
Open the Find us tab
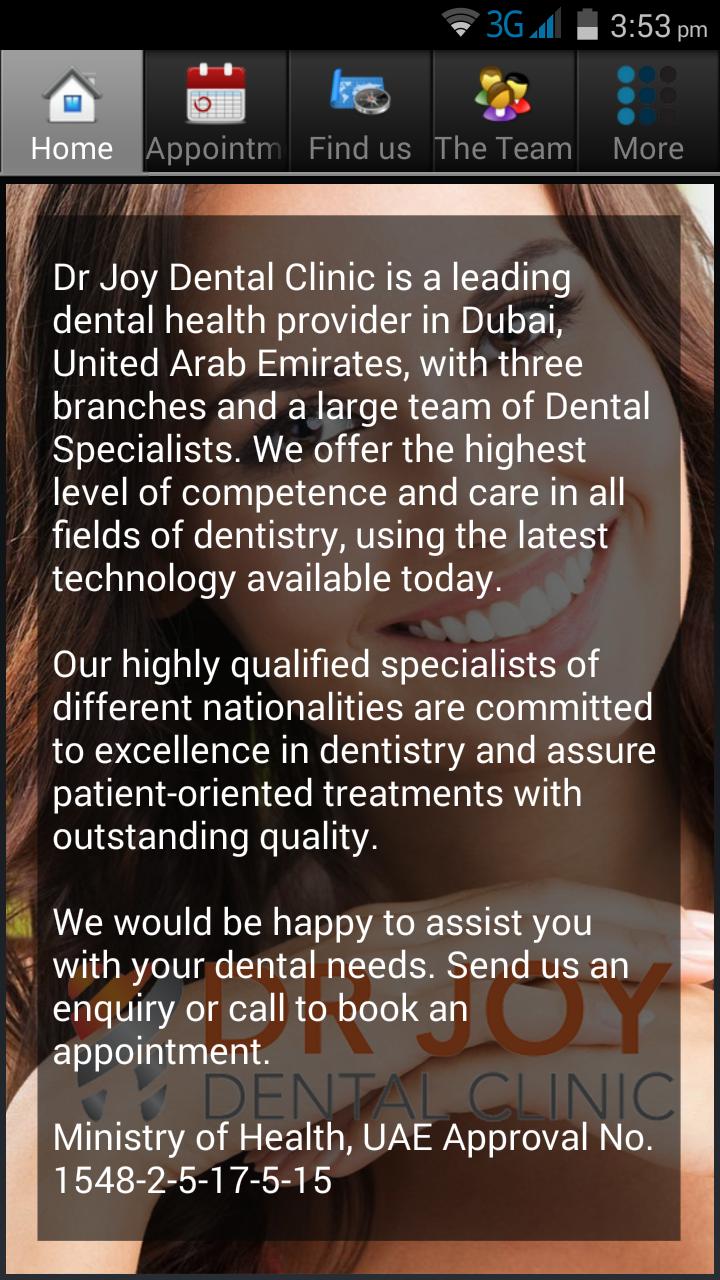360,148
